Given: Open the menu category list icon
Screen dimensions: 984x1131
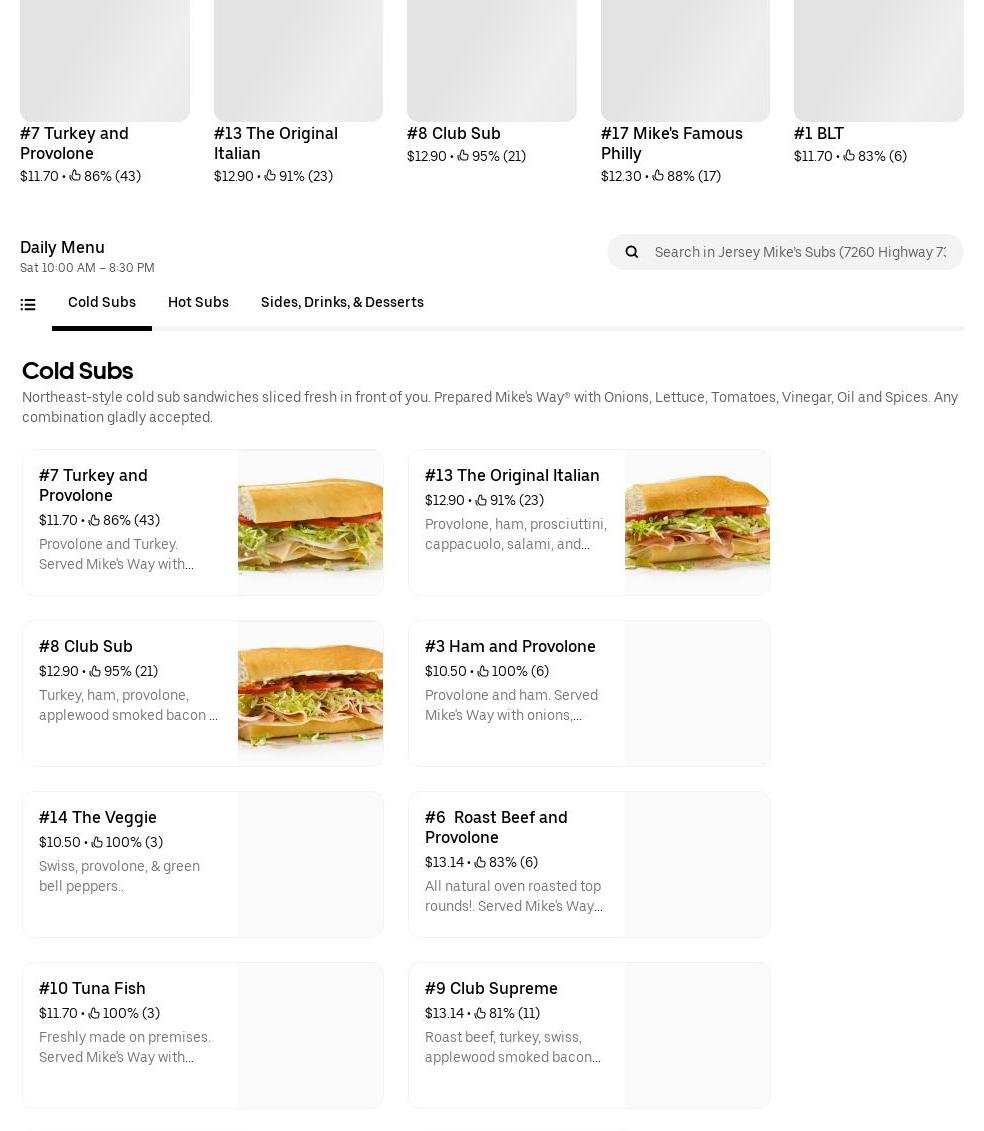Looking at the screenshot, I should (x=28, y=304).
